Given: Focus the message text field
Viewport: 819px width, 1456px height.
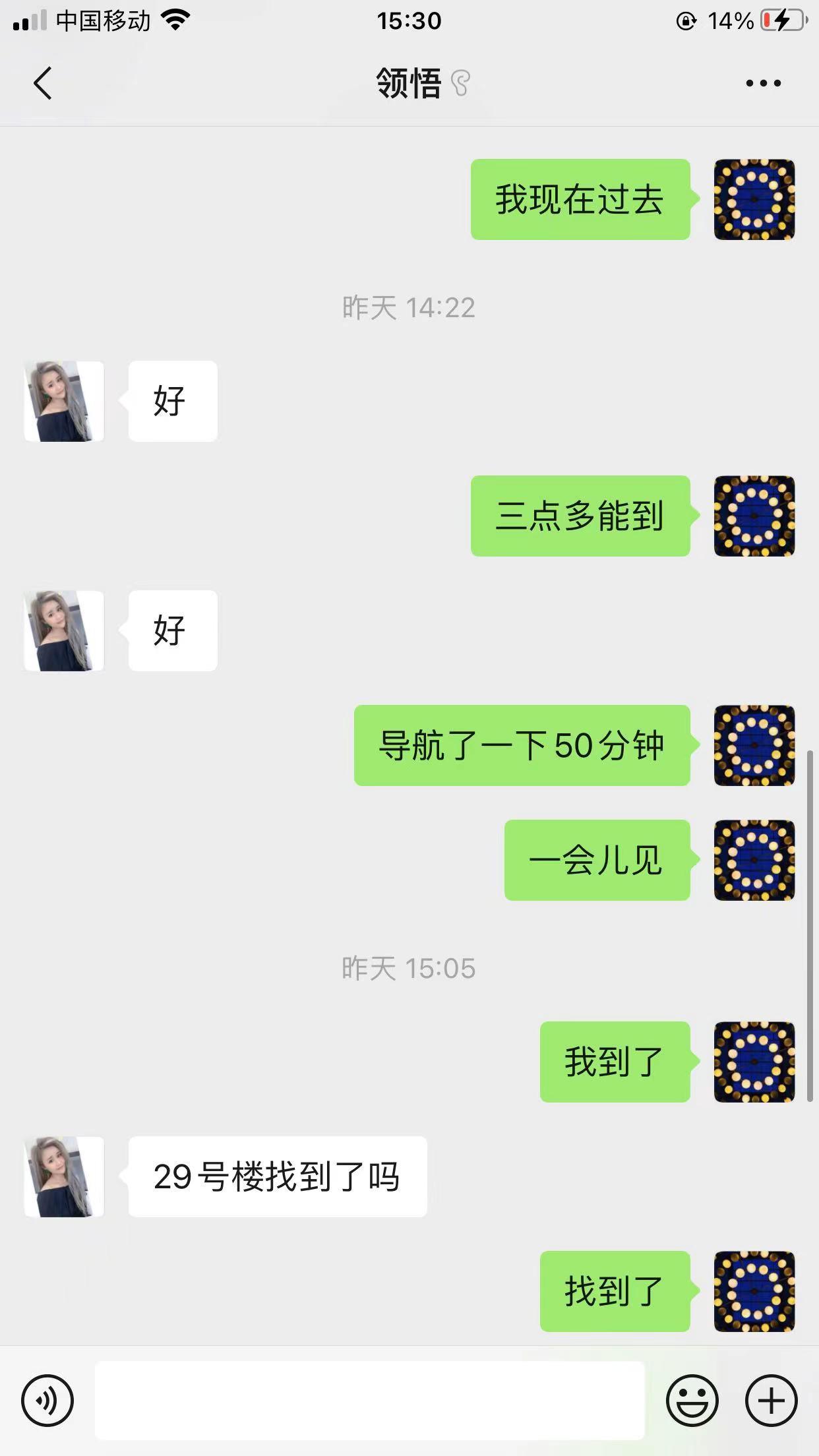Looking at the screenshot, I should coord(369,1400).
